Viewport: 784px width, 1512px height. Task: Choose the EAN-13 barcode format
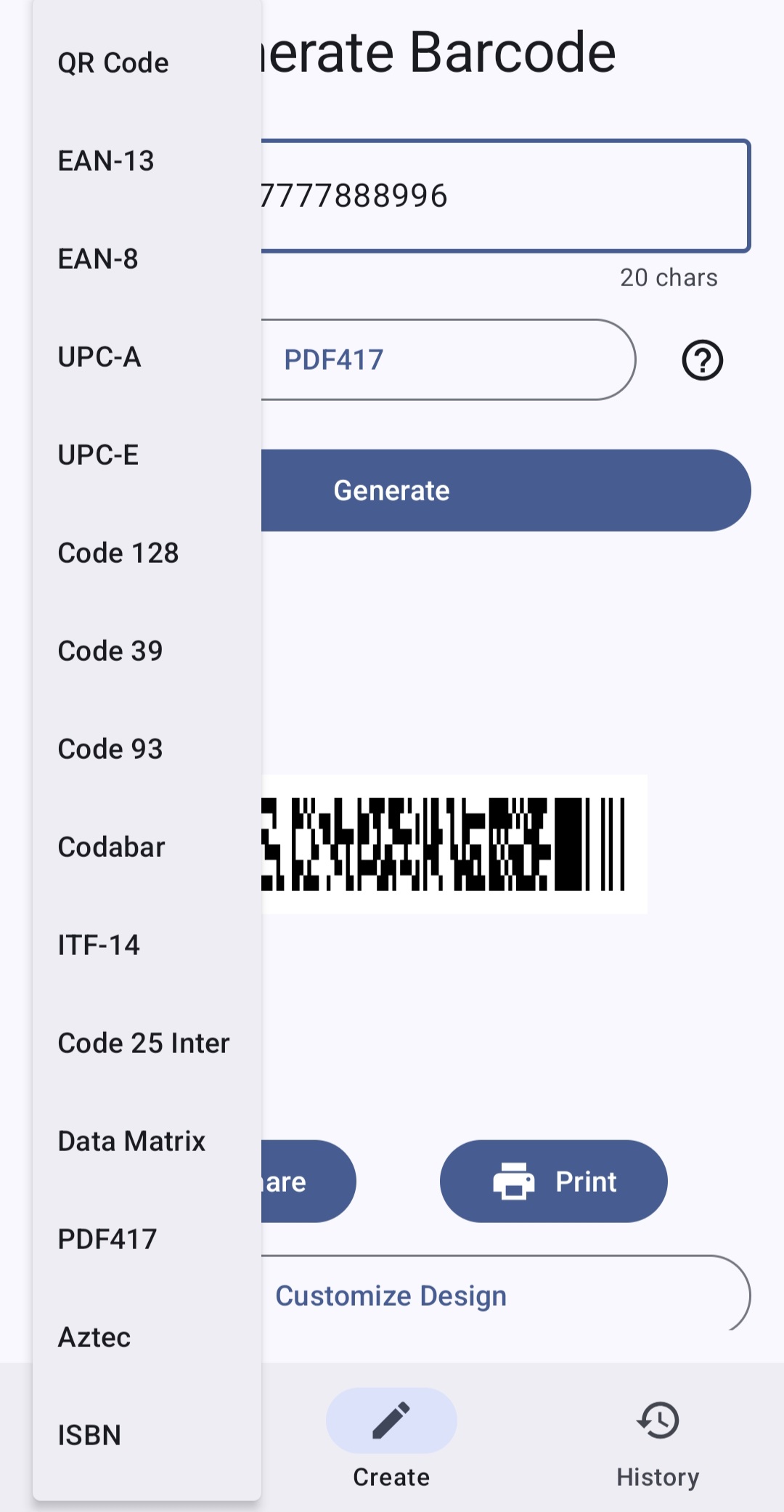106,161
